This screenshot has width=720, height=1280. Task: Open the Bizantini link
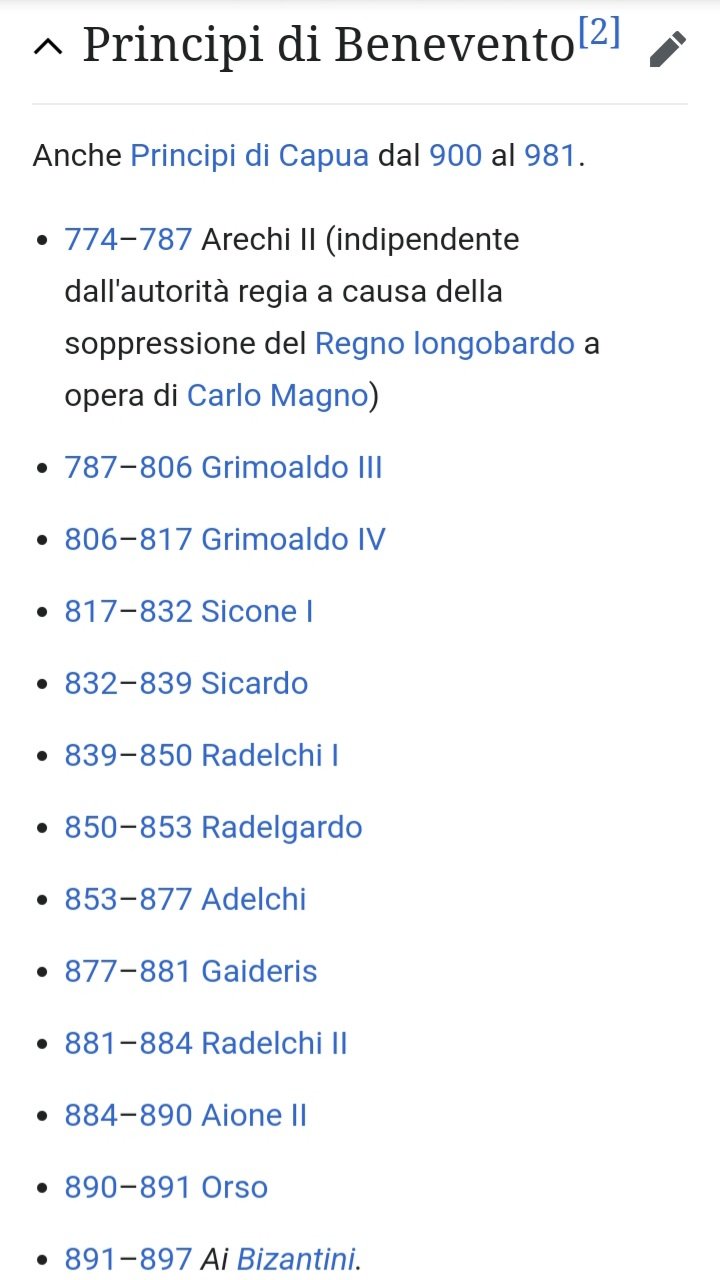click(296, 1260)
